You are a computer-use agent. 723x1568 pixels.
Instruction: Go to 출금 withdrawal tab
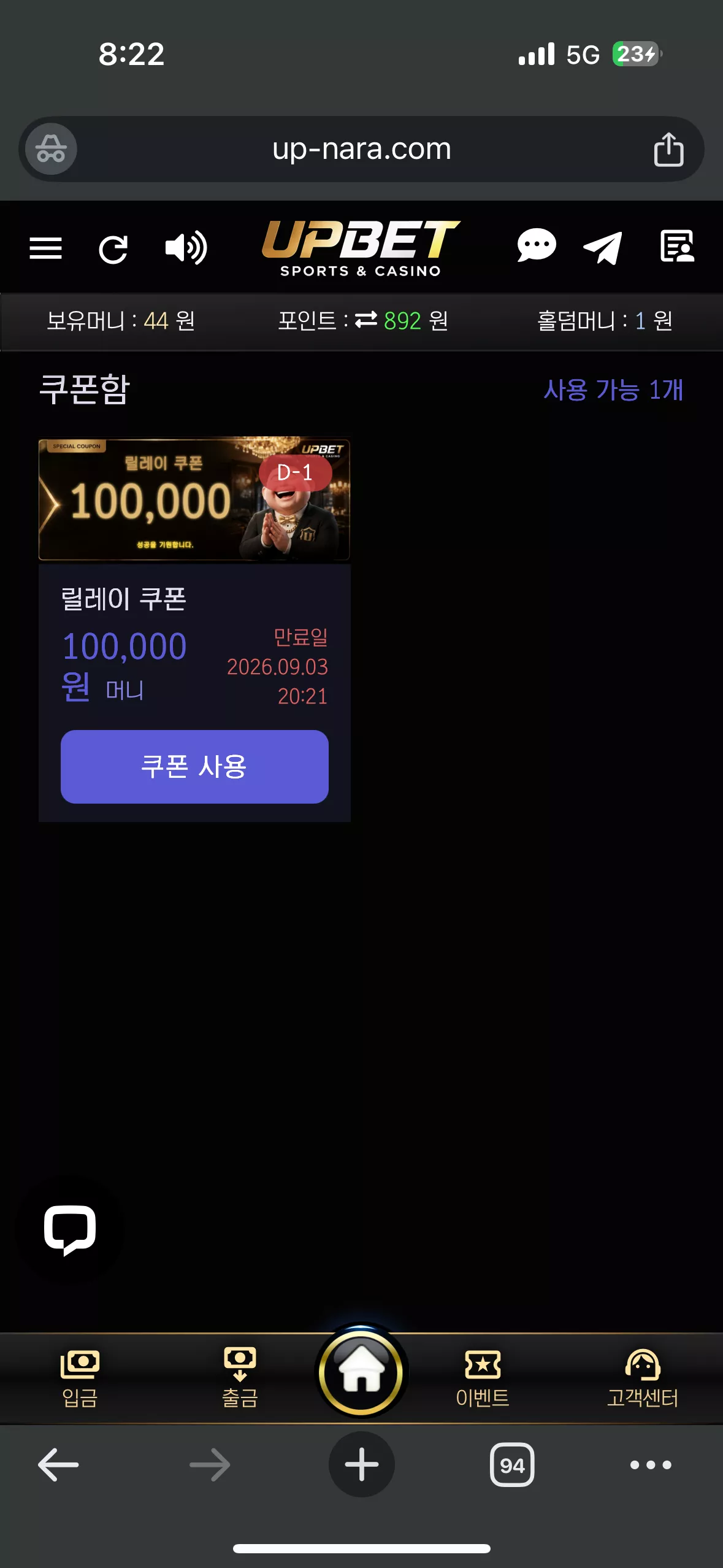tap(240, 1378)
